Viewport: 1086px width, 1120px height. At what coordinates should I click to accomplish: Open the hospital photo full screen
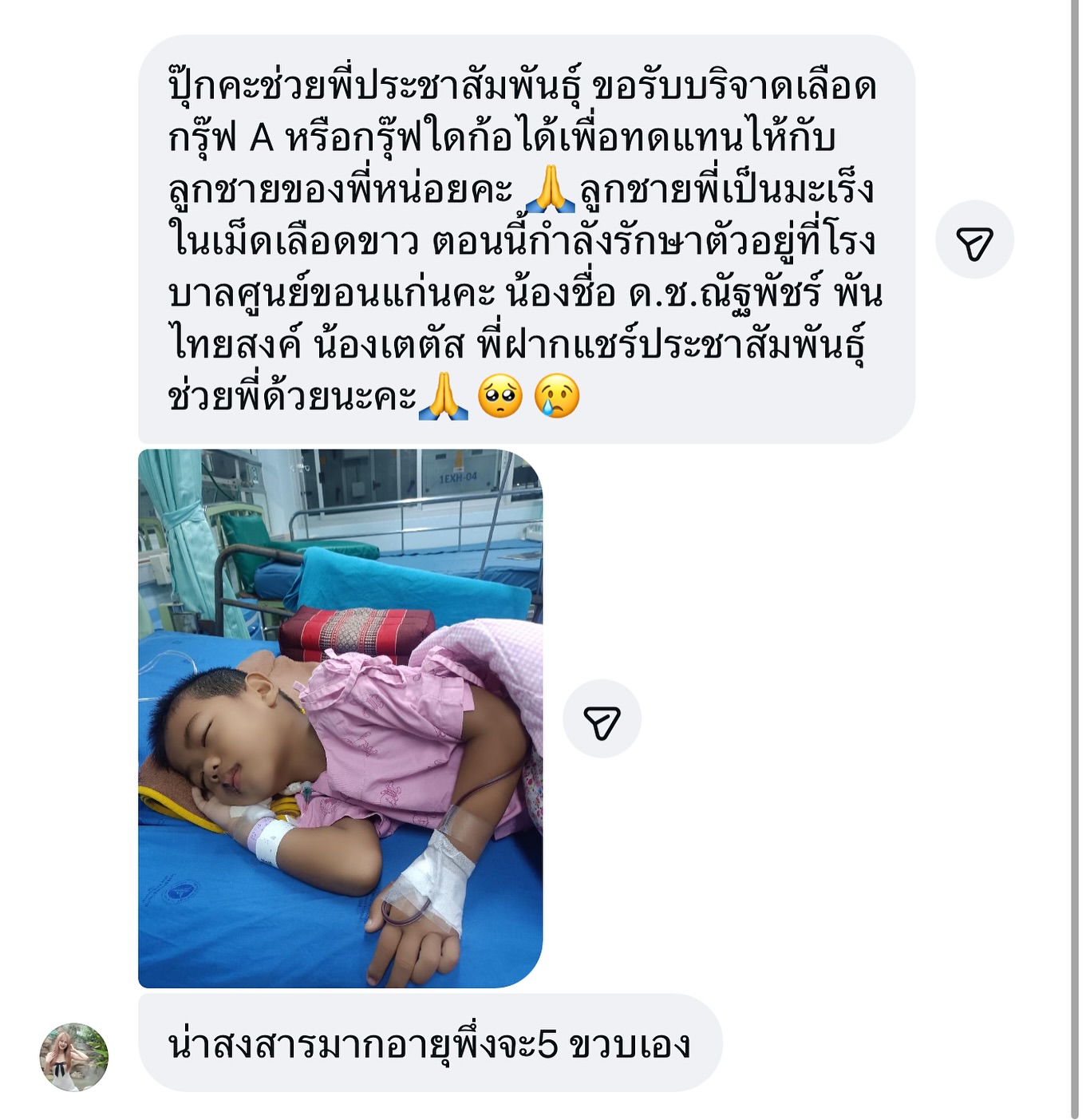point(341,718)
